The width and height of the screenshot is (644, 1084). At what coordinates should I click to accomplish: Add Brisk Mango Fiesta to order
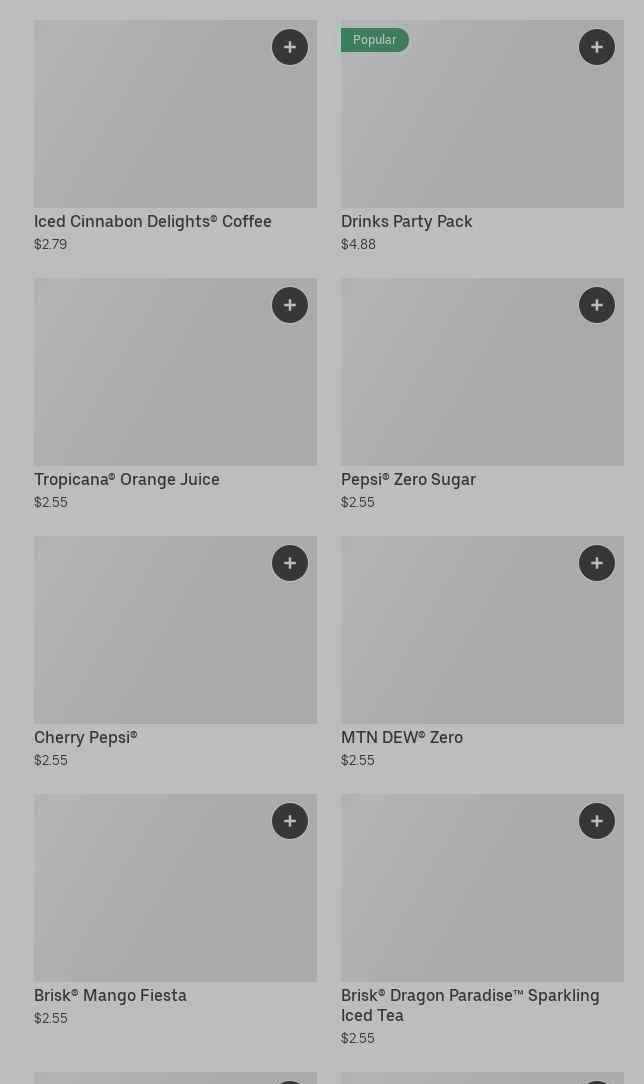point(290,821)
